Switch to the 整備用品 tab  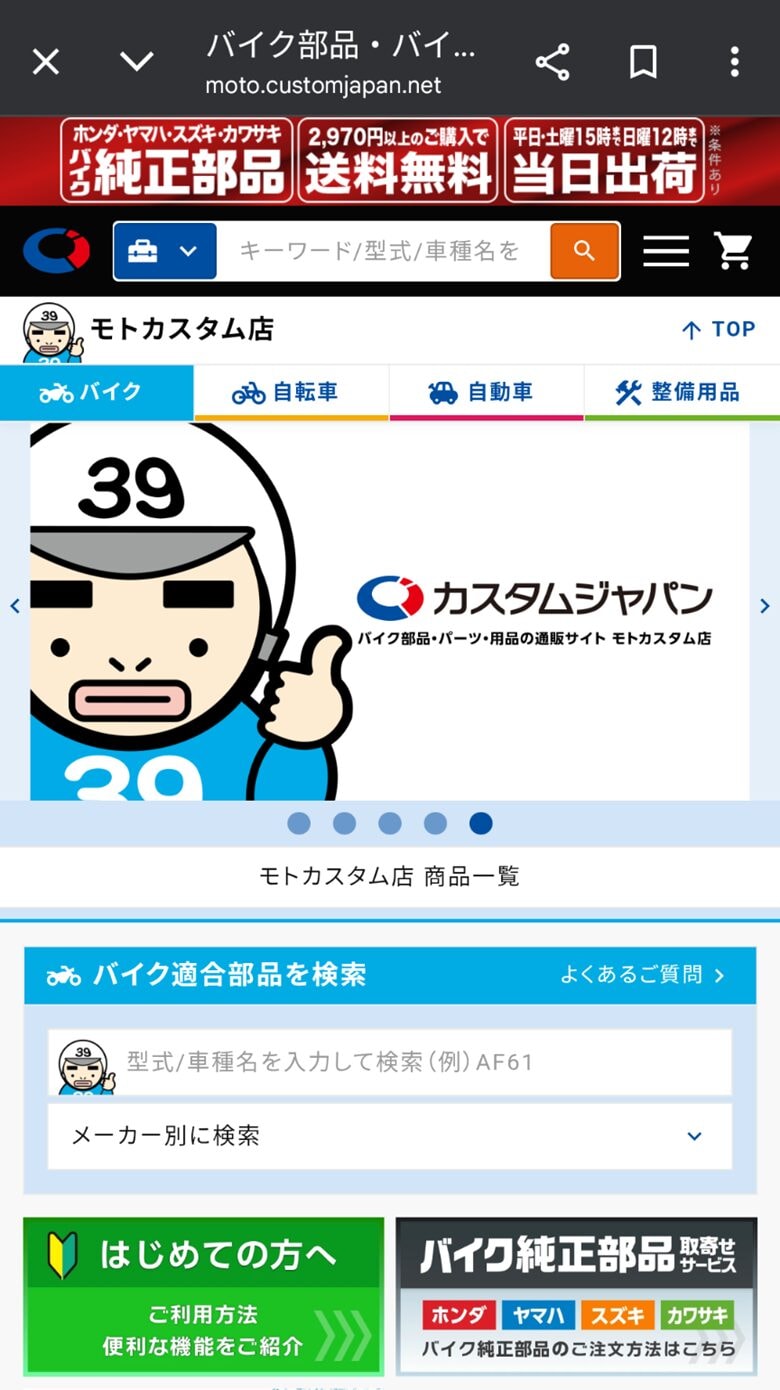[680, 392]
